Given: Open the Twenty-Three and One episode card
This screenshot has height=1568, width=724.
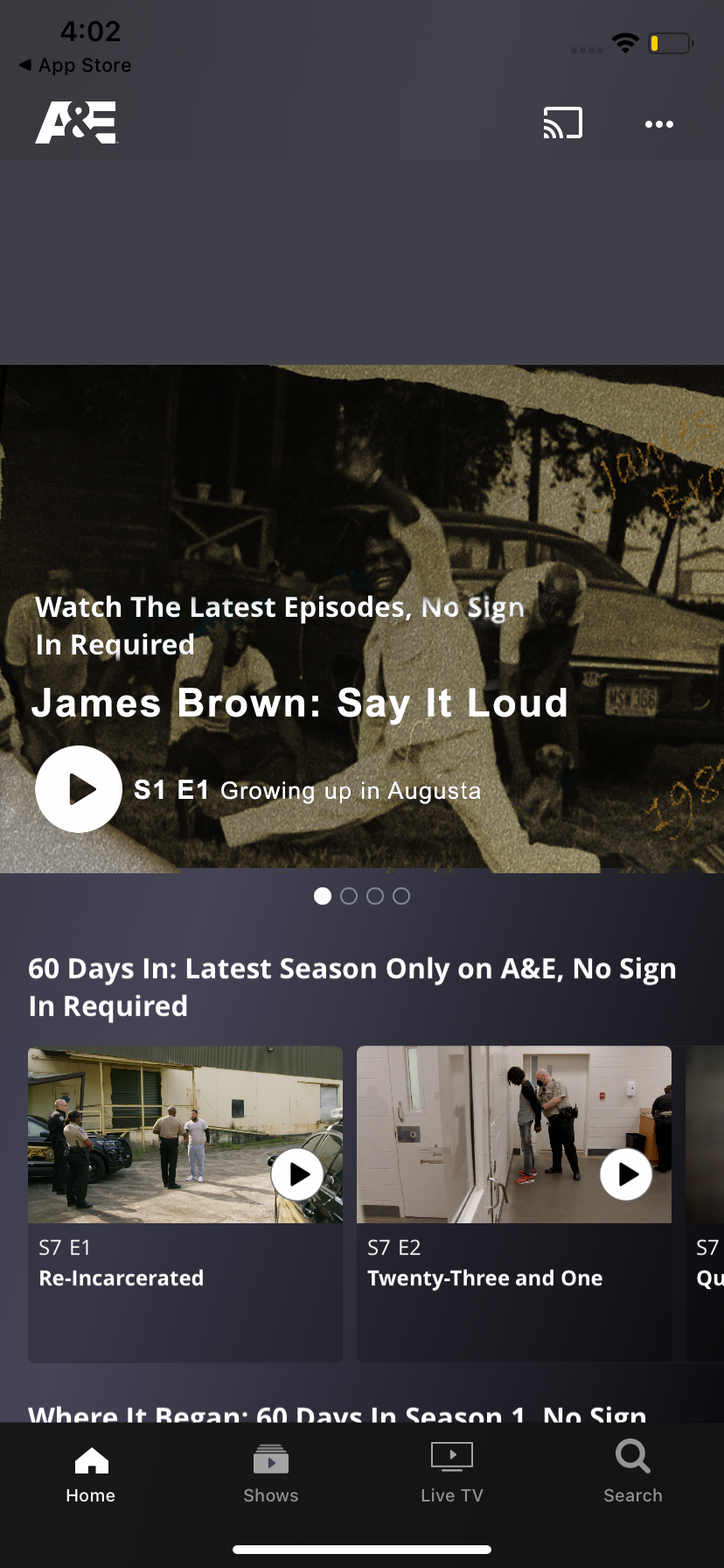Looking at the screenshot, I should tap(514, 1204).
